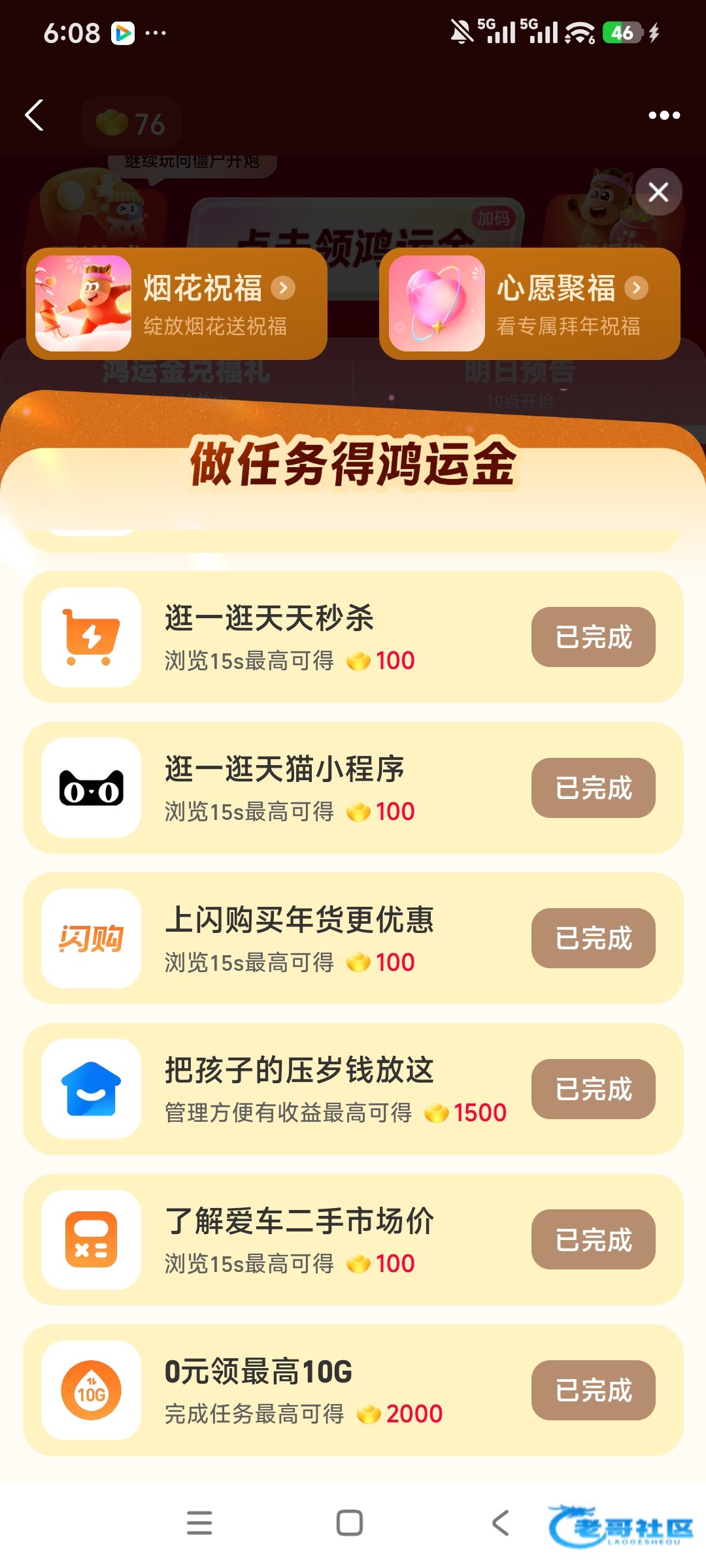The width and height of the screenshot is (706, 1568).
Task: Tap 已完成 for 了解爱车二手市场价
Action: [x=593, y=1239]
